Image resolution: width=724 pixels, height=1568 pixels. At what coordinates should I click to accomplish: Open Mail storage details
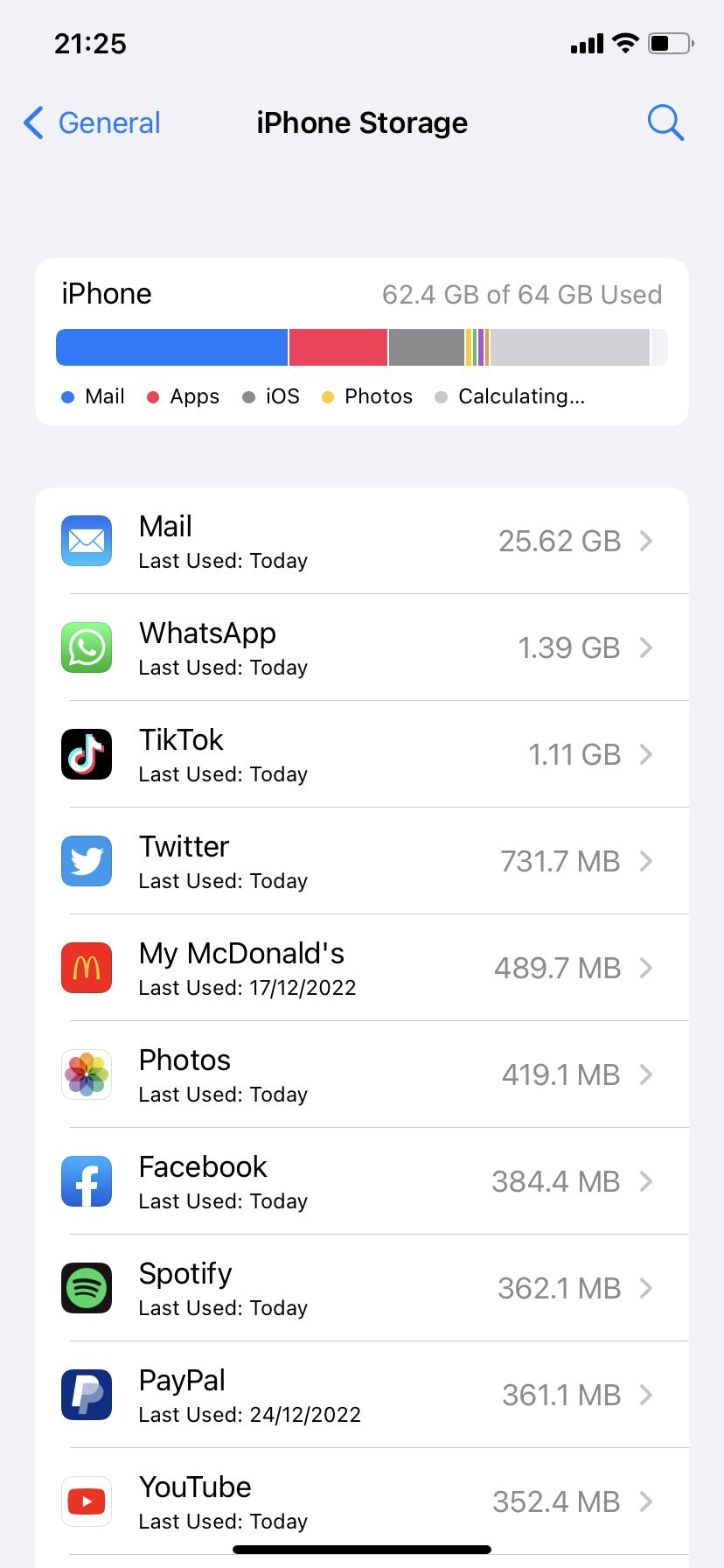362,542
